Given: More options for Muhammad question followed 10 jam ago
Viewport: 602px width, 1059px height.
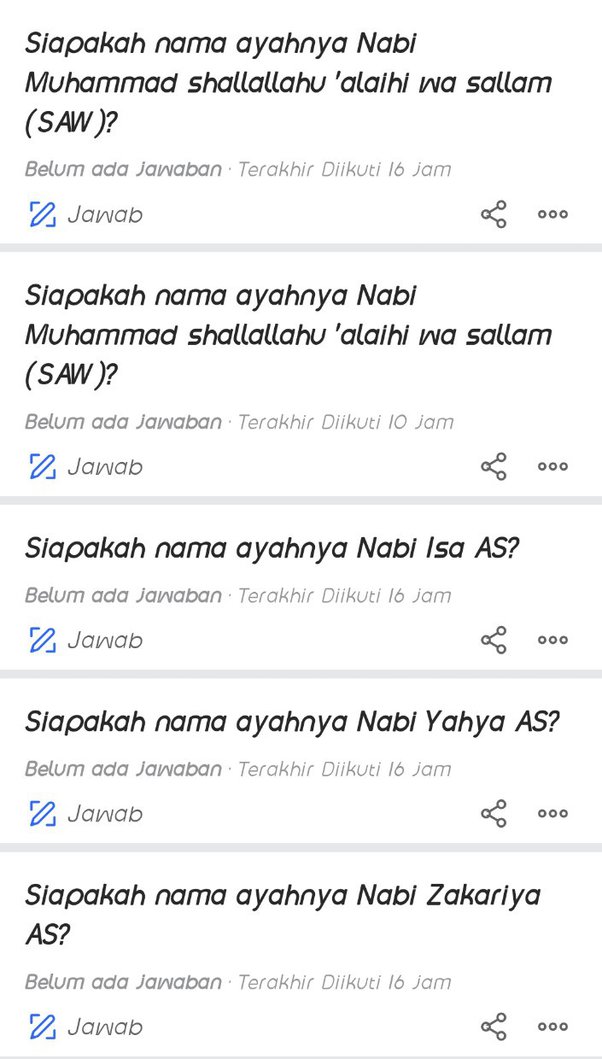Looking at the screenshot, I should tap(553, 466).
